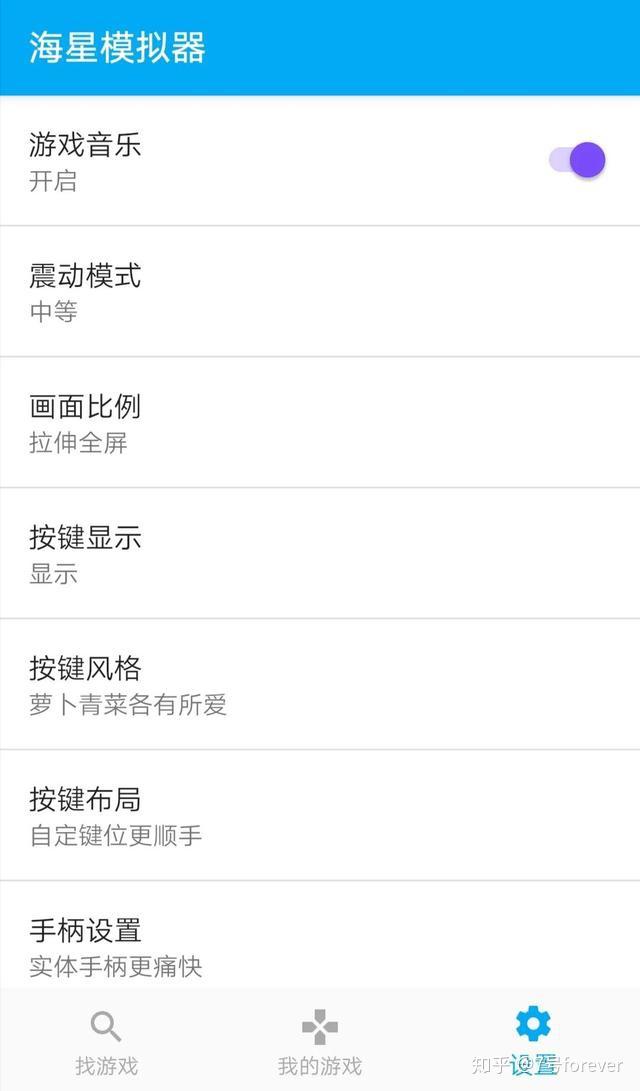Image resolution: width=640 pixels, height=1091 pixels.
Task: Change the 画面比例 setting
Action: point(320,422)
